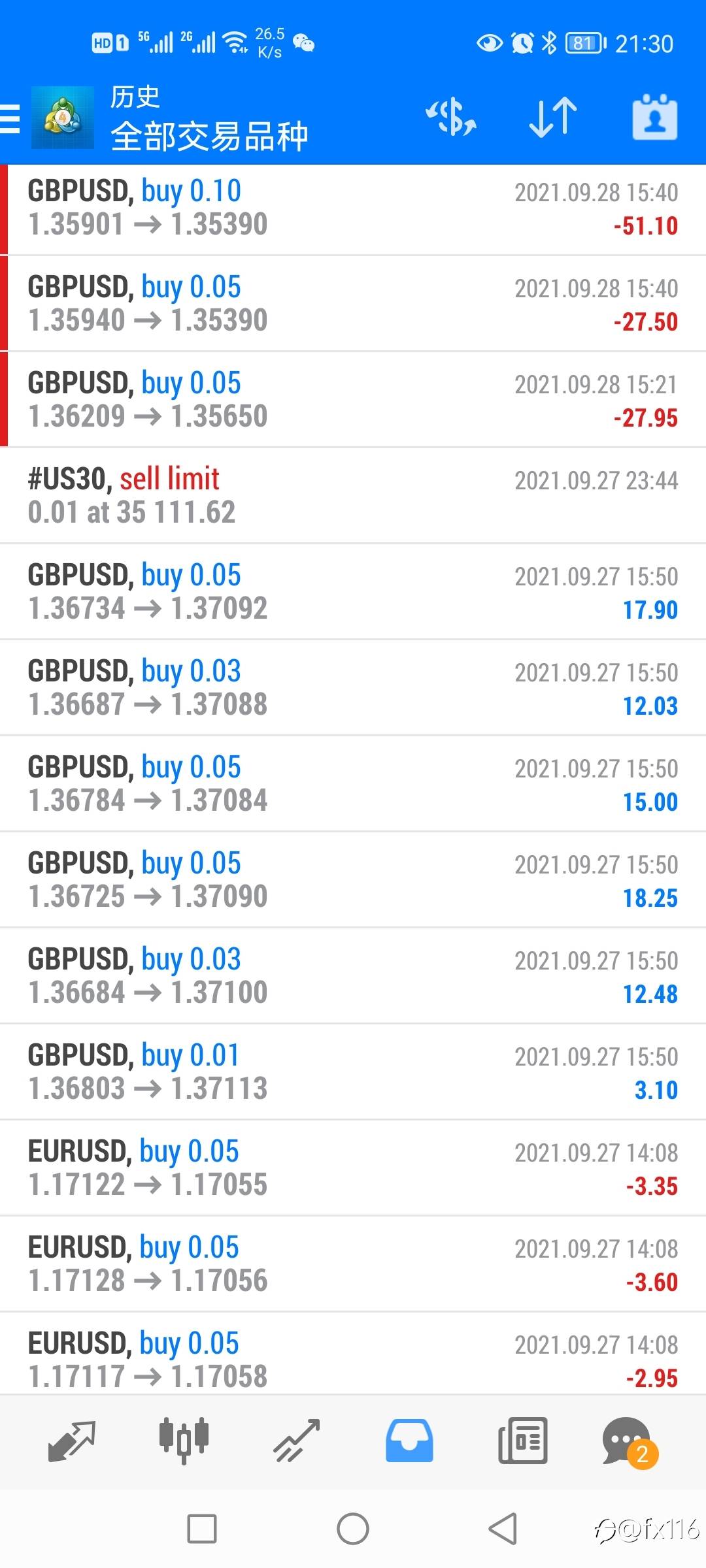Open EURUSD trade with -3.35 loss
Image resolution: width=706 pixels, height=1568 pixels.
pyautogui.click(x=353, y=1168)
